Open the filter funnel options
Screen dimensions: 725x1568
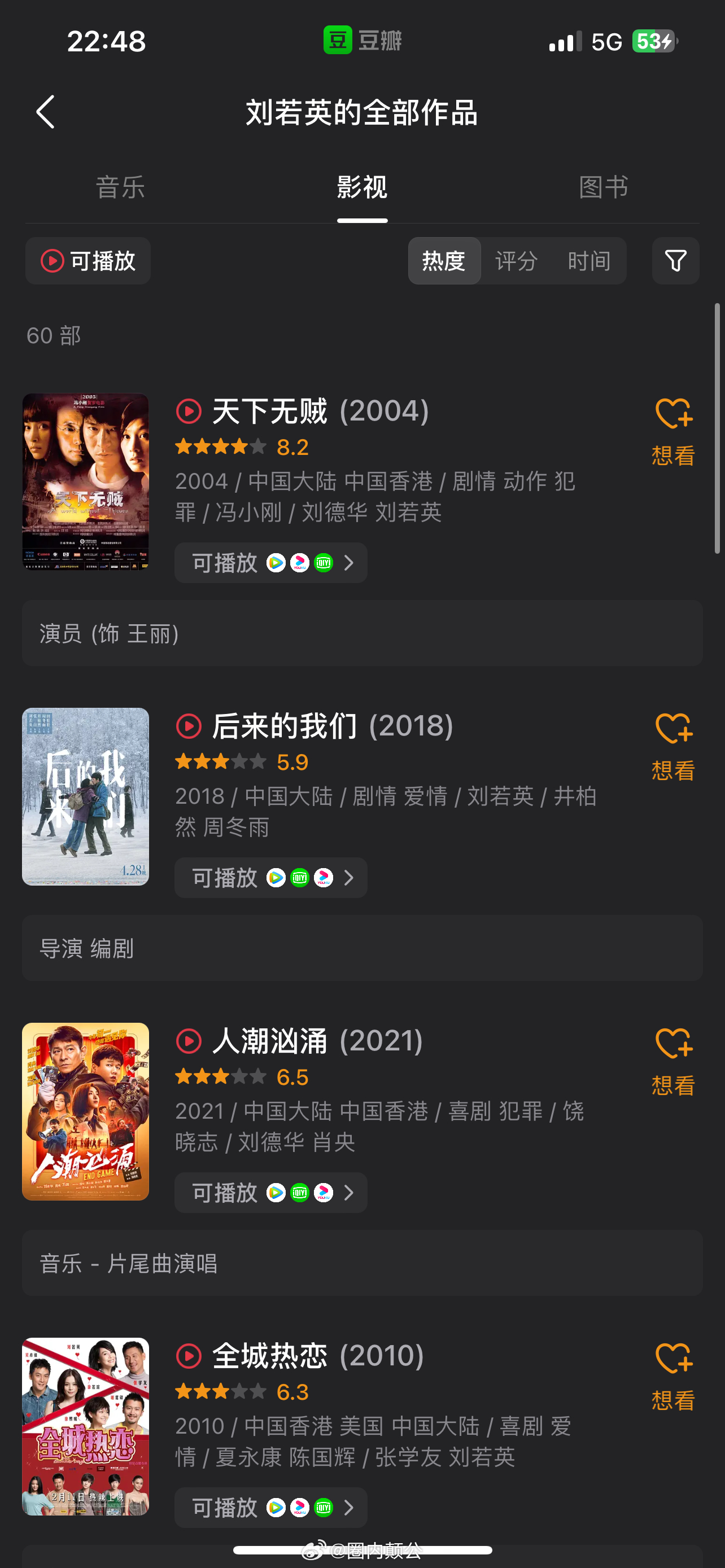[x=675, y=261]
